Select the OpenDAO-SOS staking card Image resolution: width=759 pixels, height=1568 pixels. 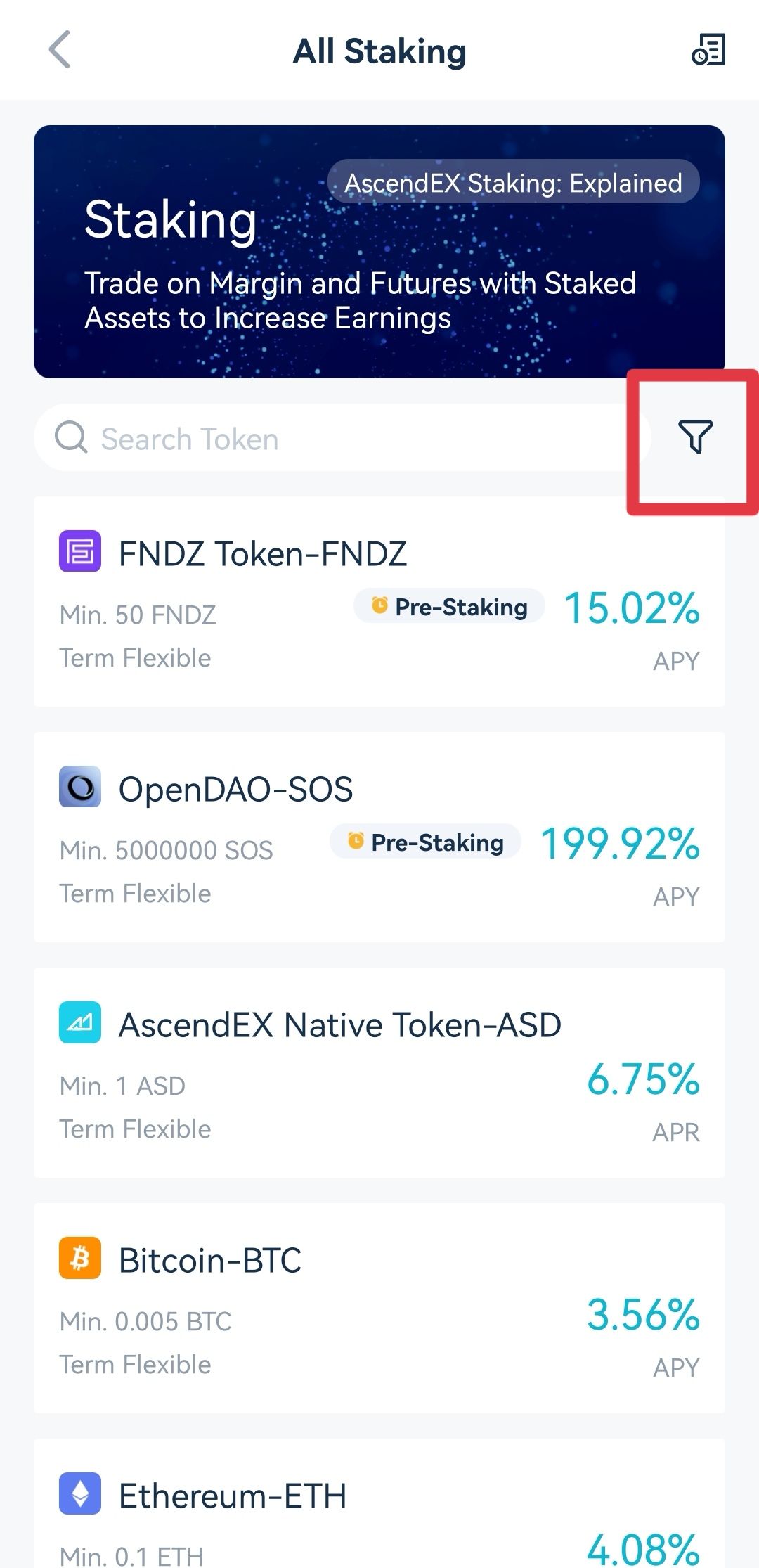[379, 837]
